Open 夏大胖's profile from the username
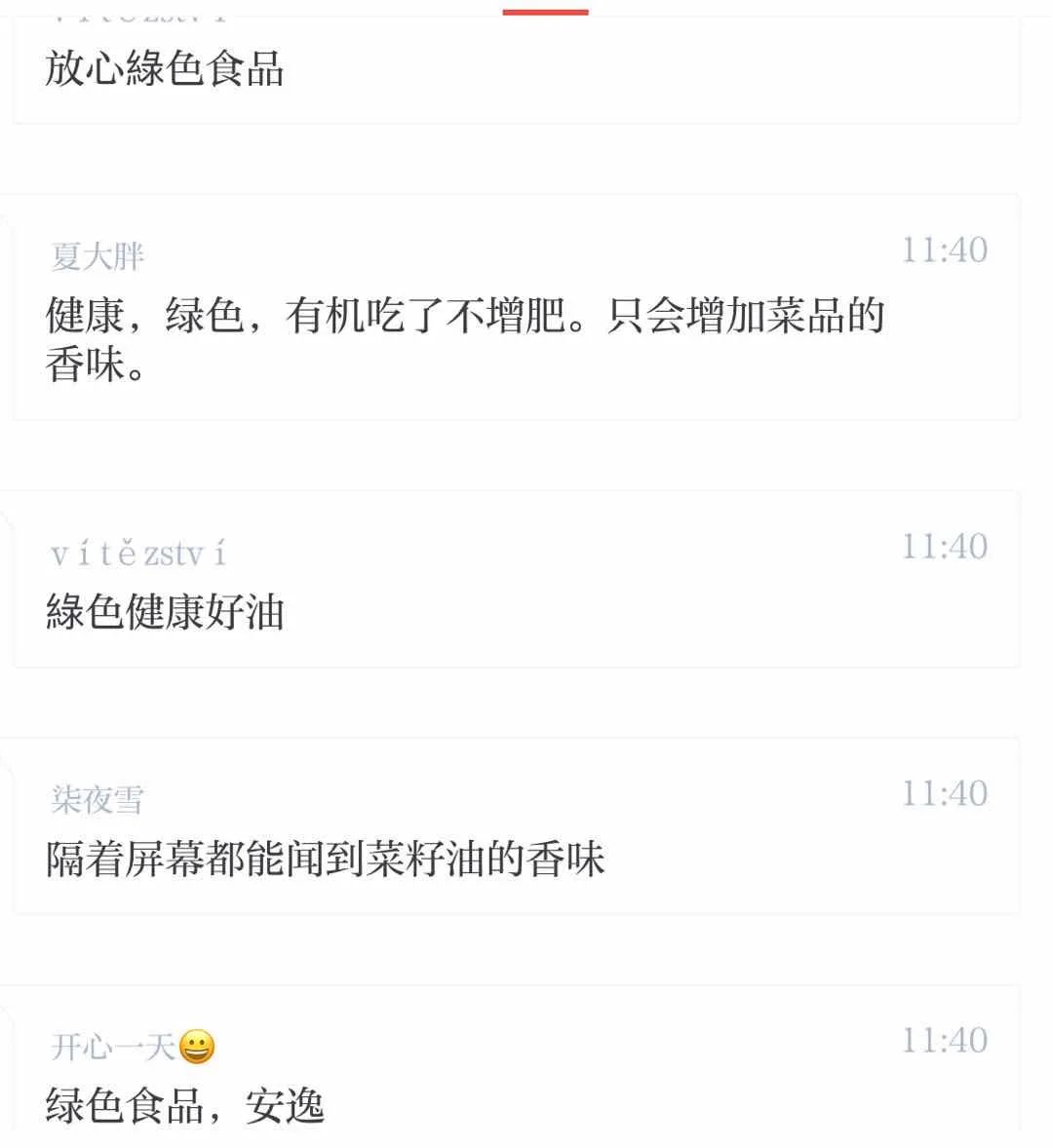The width and height of the screenshot is (1052, 1148). tap(97, 256)
